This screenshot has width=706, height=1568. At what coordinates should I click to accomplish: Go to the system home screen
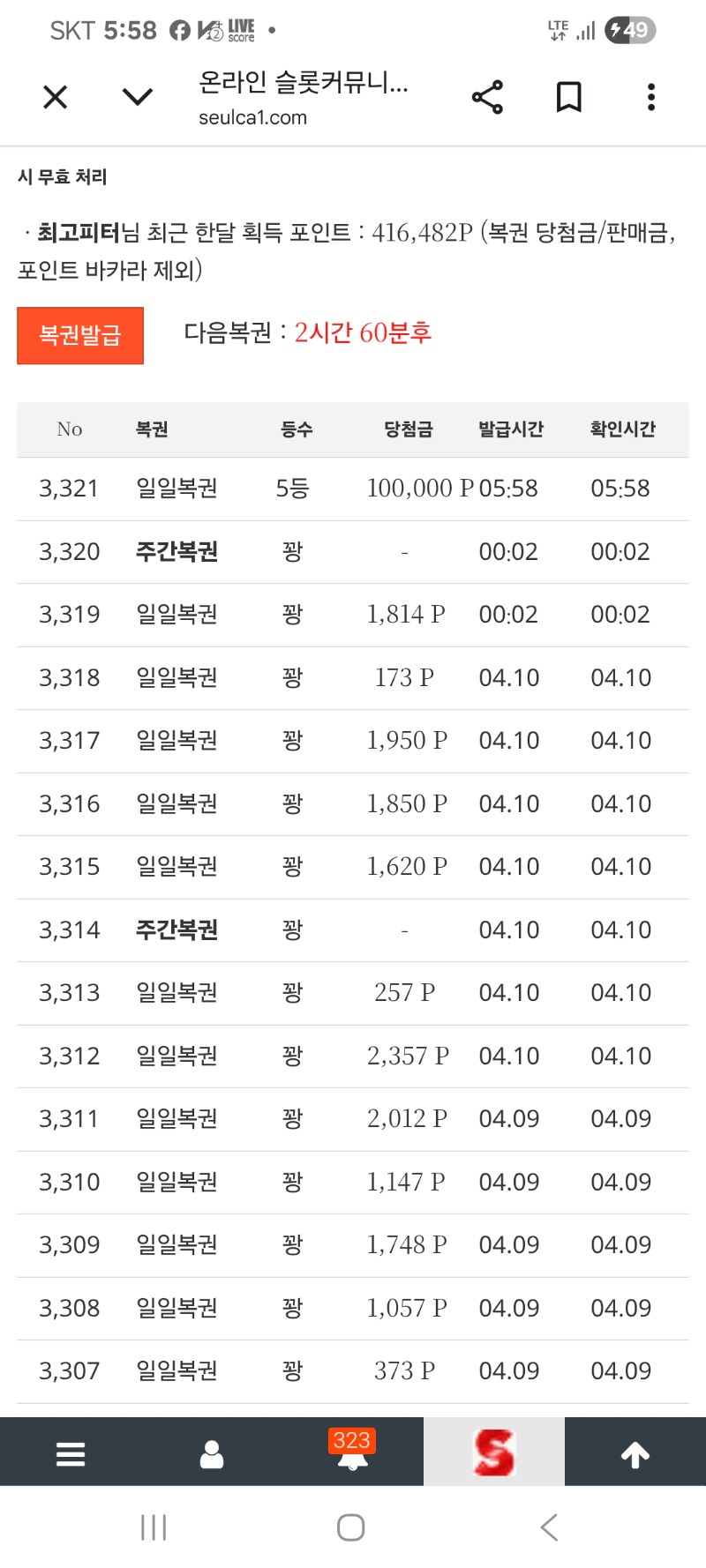(x=351, y=1527)
